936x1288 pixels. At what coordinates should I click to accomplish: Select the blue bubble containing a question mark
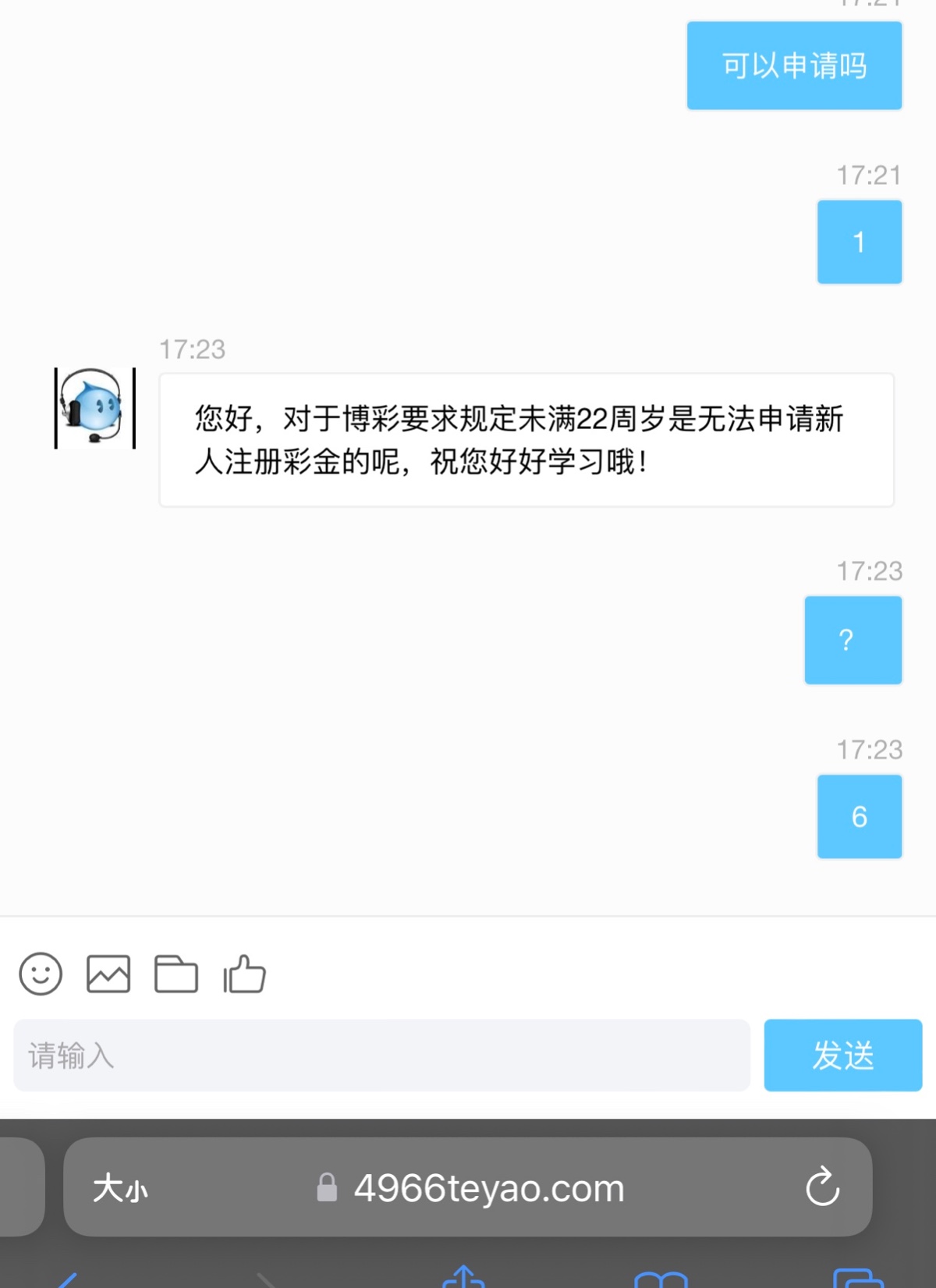point(853,640)
